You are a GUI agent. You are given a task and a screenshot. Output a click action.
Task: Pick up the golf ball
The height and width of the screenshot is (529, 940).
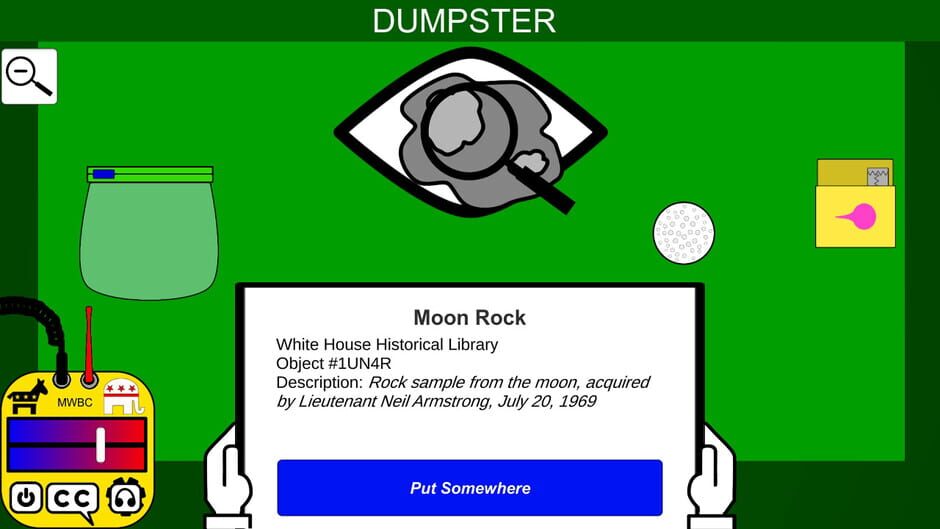pyautogui.click(x=683, y=233)
